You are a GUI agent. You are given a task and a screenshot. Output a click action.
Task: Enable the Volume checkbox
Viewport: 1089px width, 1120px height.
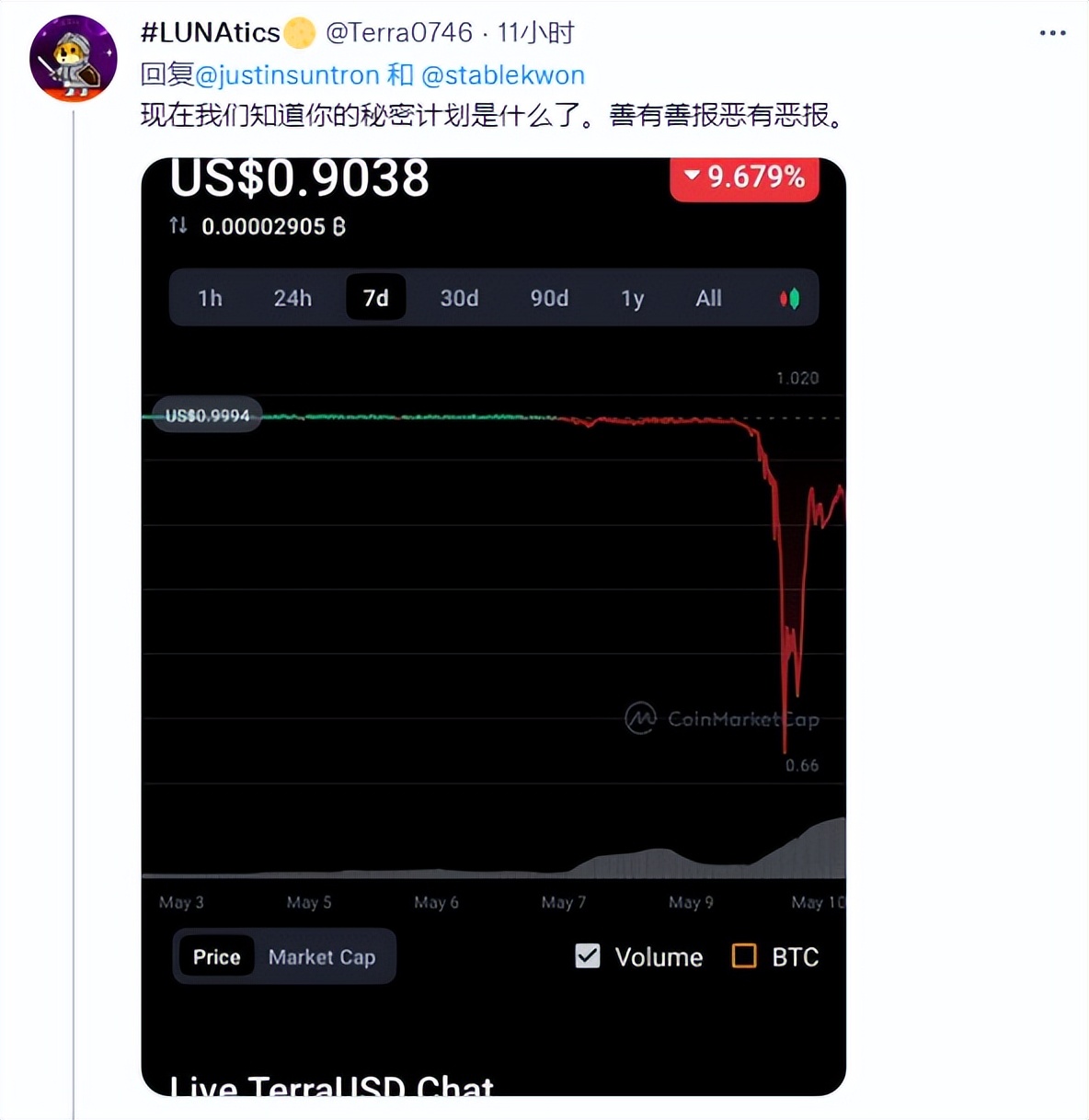point(587,956)
